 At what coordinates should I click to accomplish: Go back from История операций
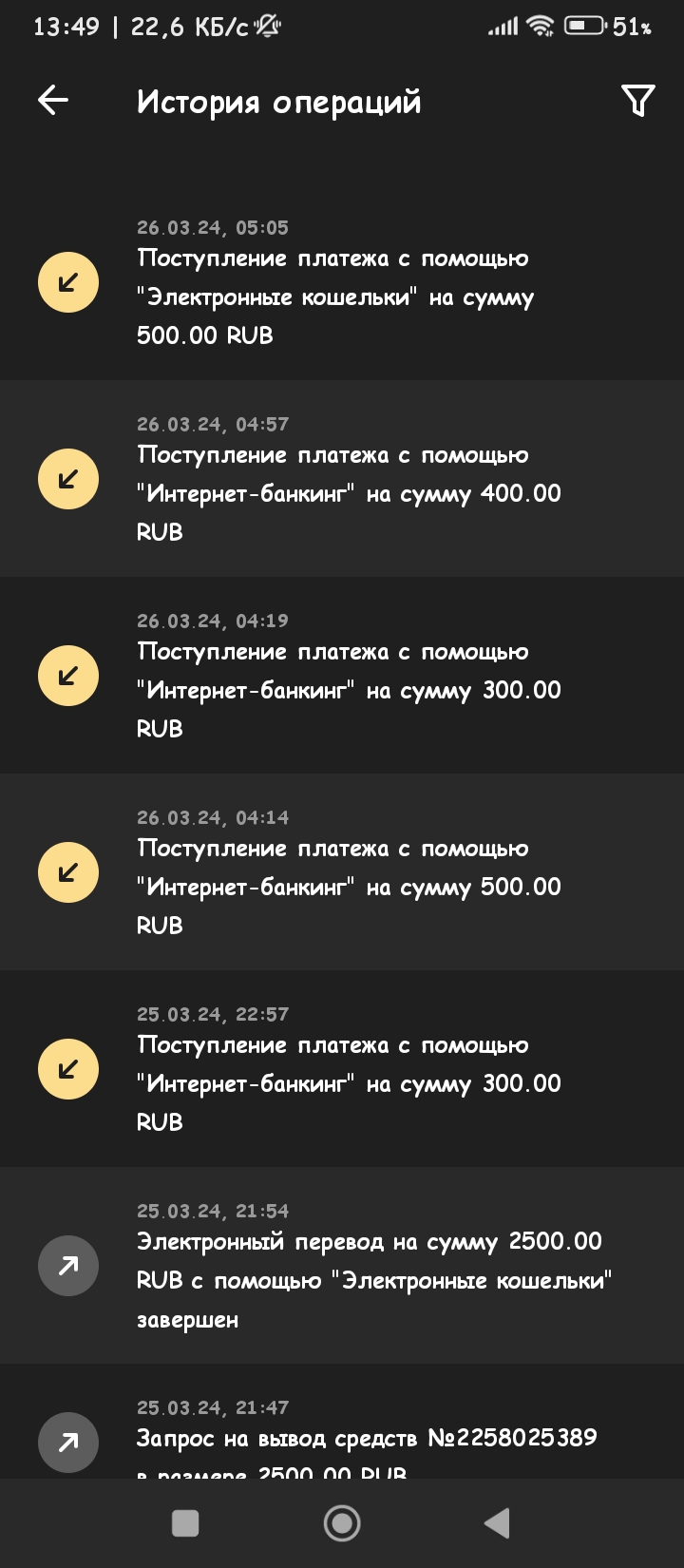(53, 100)
